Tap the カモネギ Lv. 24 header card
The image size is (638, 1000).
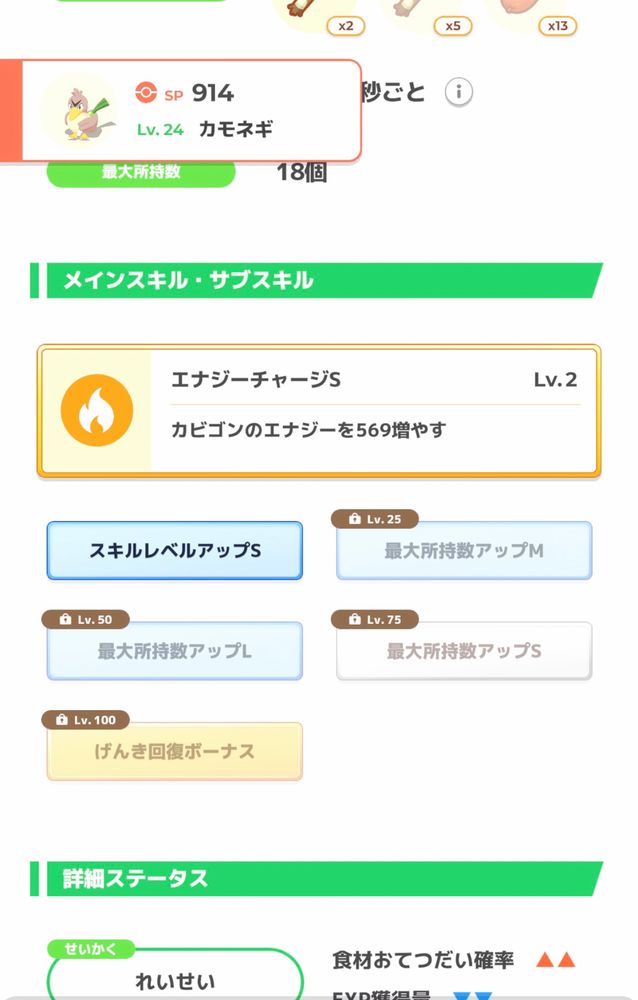181,111
